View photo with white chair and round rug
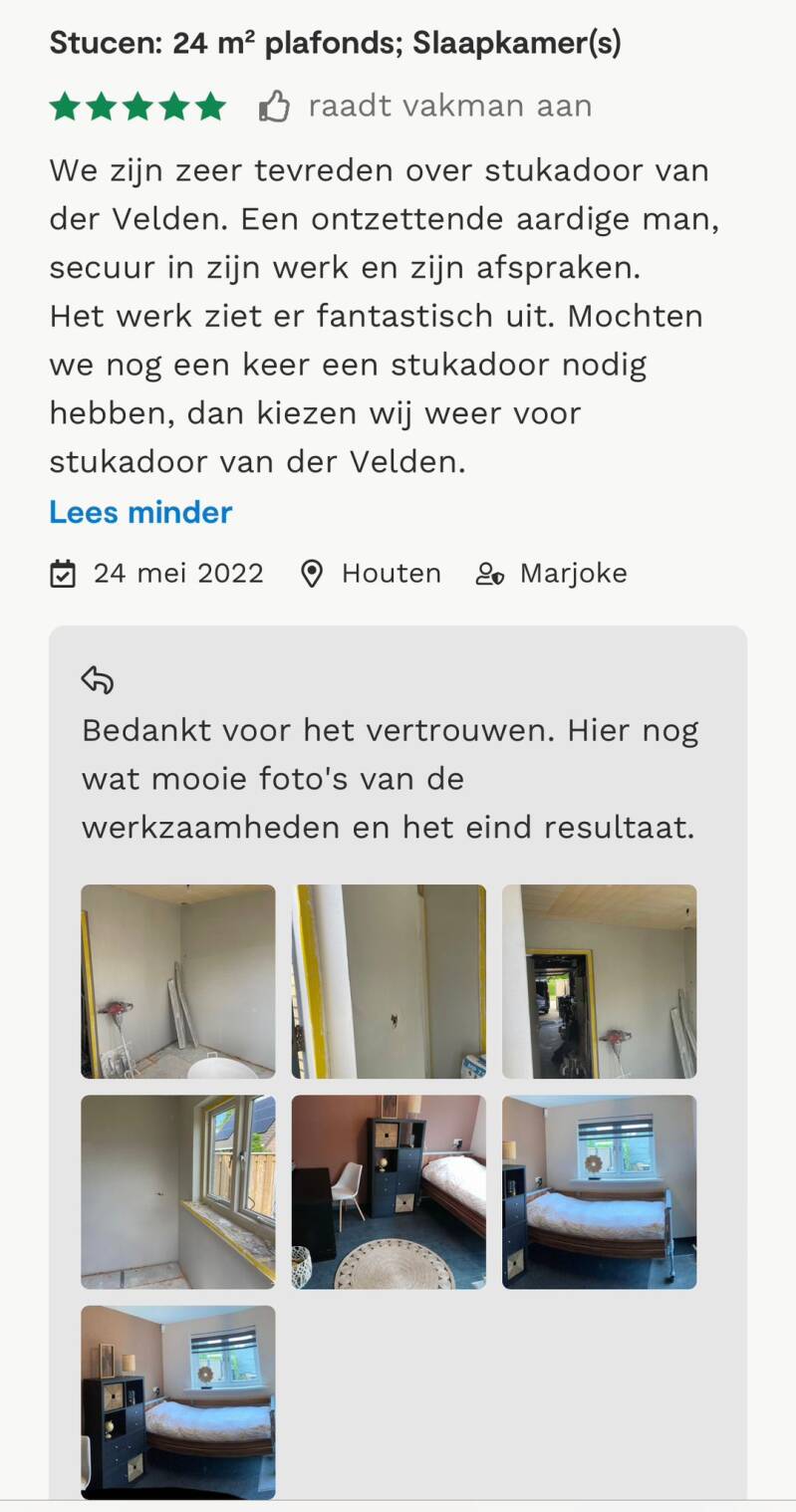Viewport: 796px width, 1512px height. [389, 1192]
